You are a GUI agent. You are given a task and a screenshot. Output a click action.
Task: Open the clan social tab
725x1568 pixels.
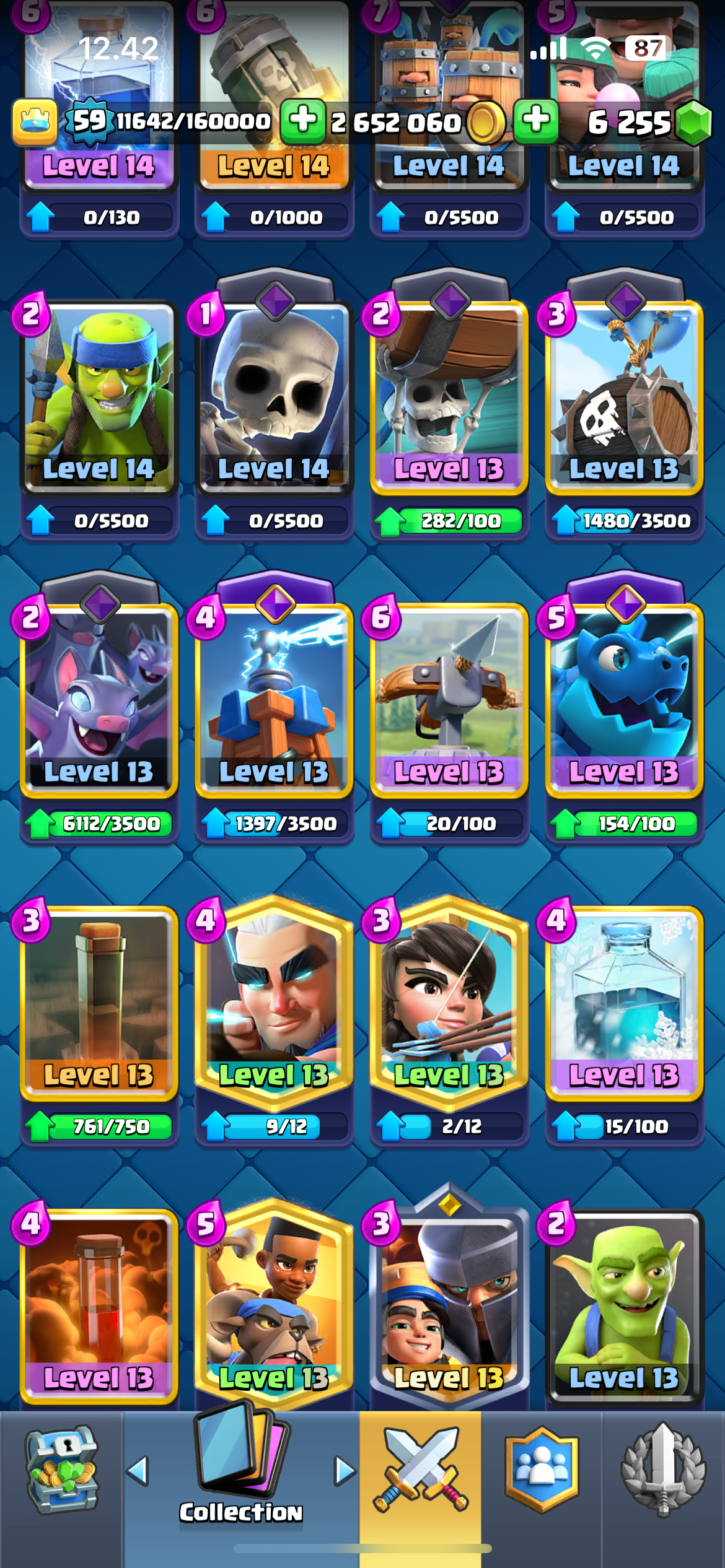[x=542, y=1470]
